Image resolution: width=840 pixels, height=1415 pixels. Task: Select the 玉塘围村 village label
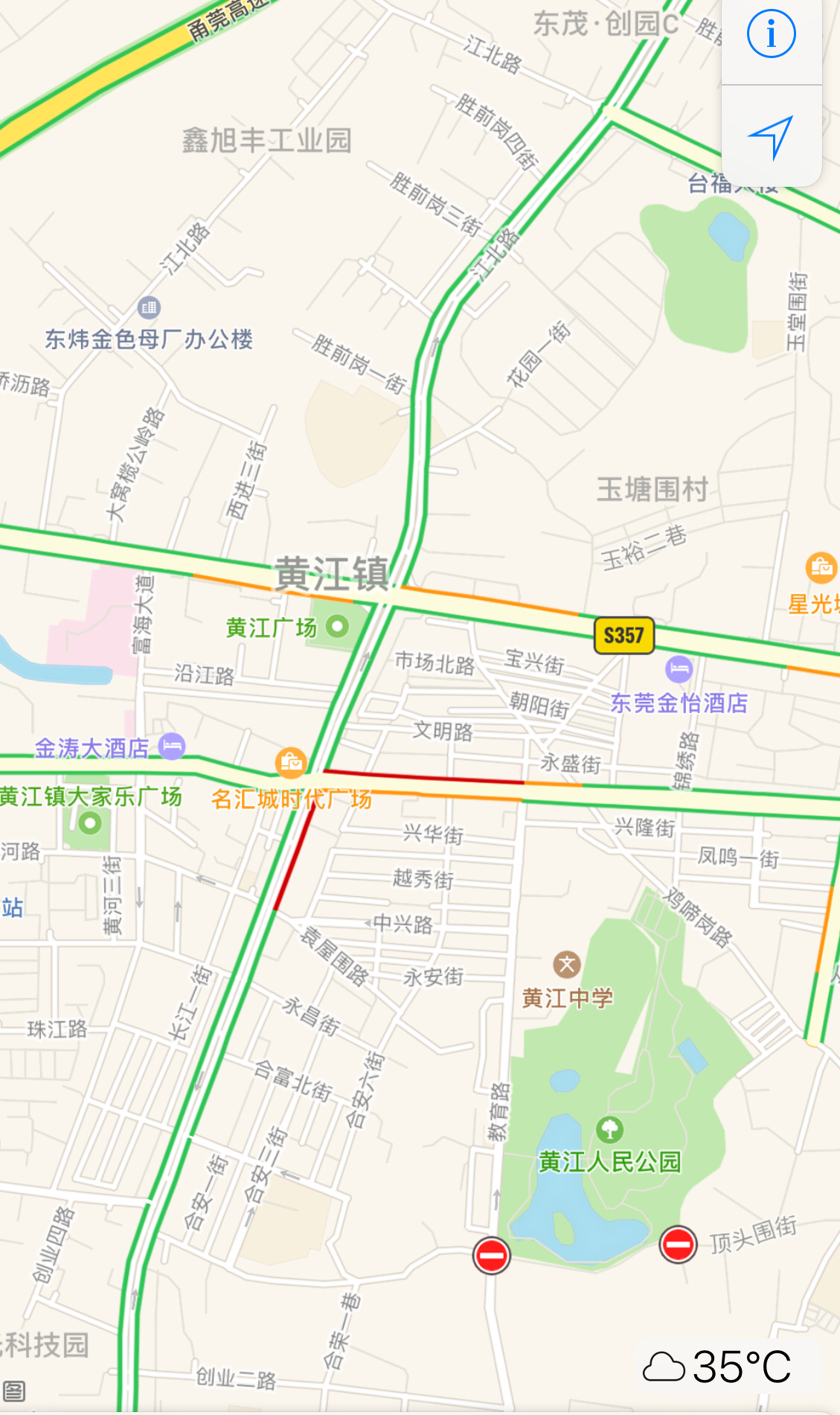tap(653, 488)
